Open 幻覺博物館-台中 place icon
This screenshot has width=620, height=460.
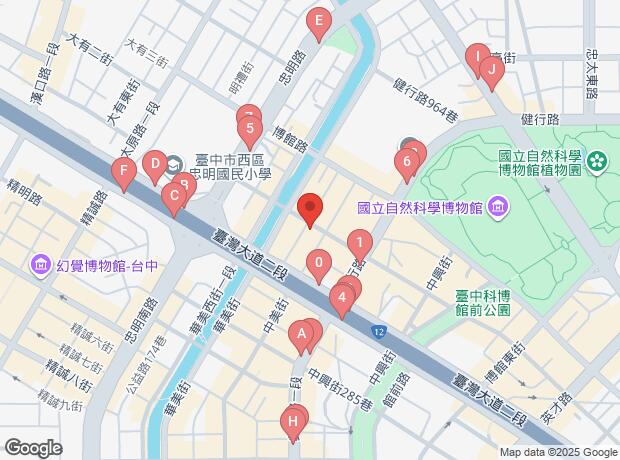coord(41,265)
